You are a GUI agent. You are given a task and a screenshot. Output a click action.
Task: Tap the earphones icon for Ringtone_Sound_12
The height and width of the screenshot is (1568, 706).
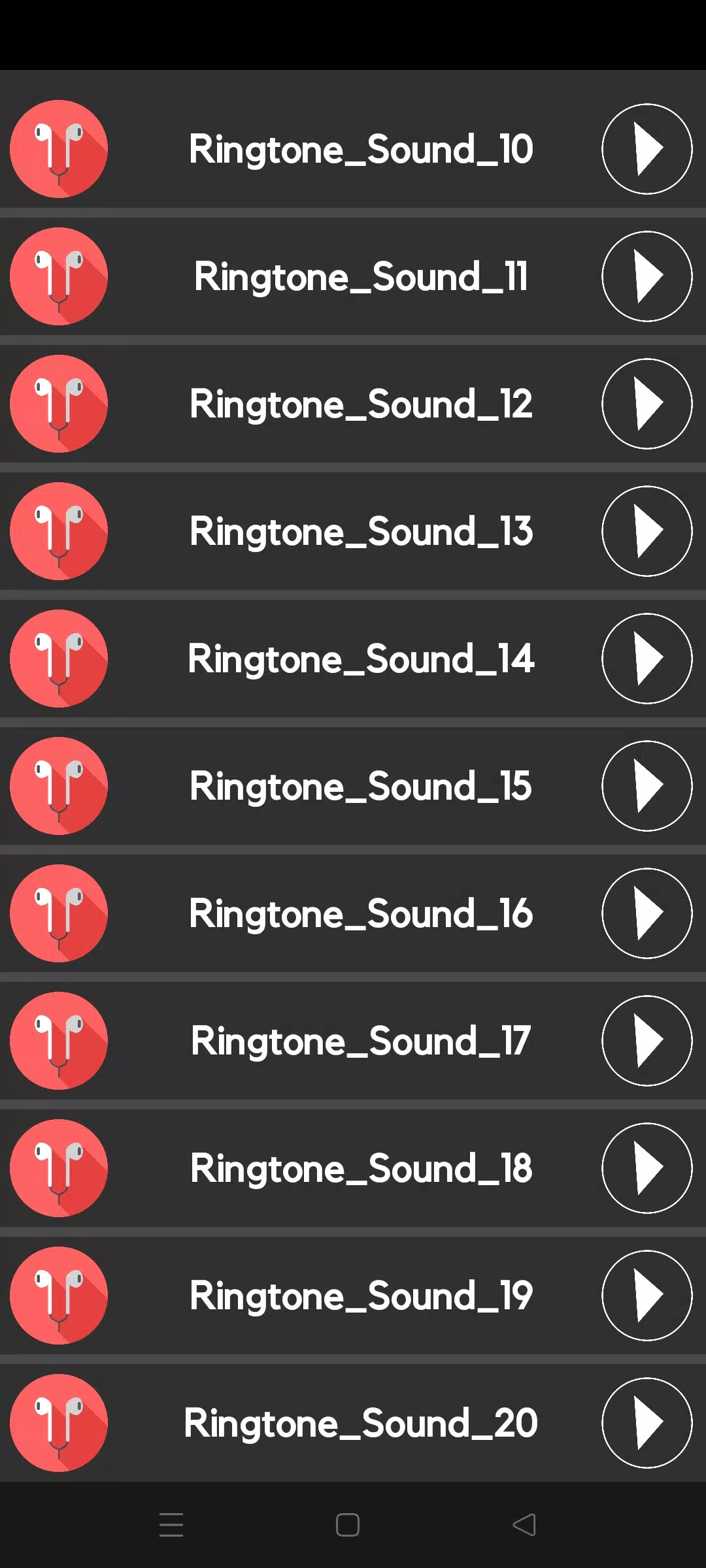click(59, 404)
